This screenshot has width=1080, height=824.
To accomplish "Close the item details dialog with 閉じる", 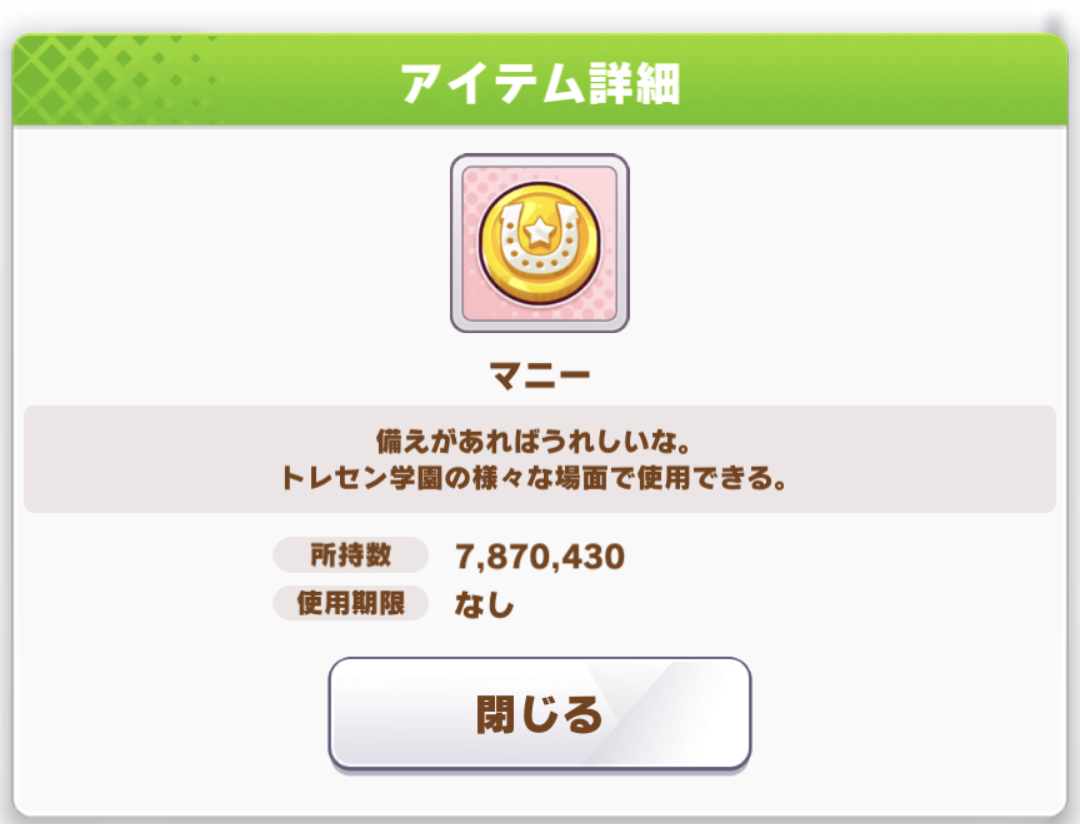I will pos(539,714).
